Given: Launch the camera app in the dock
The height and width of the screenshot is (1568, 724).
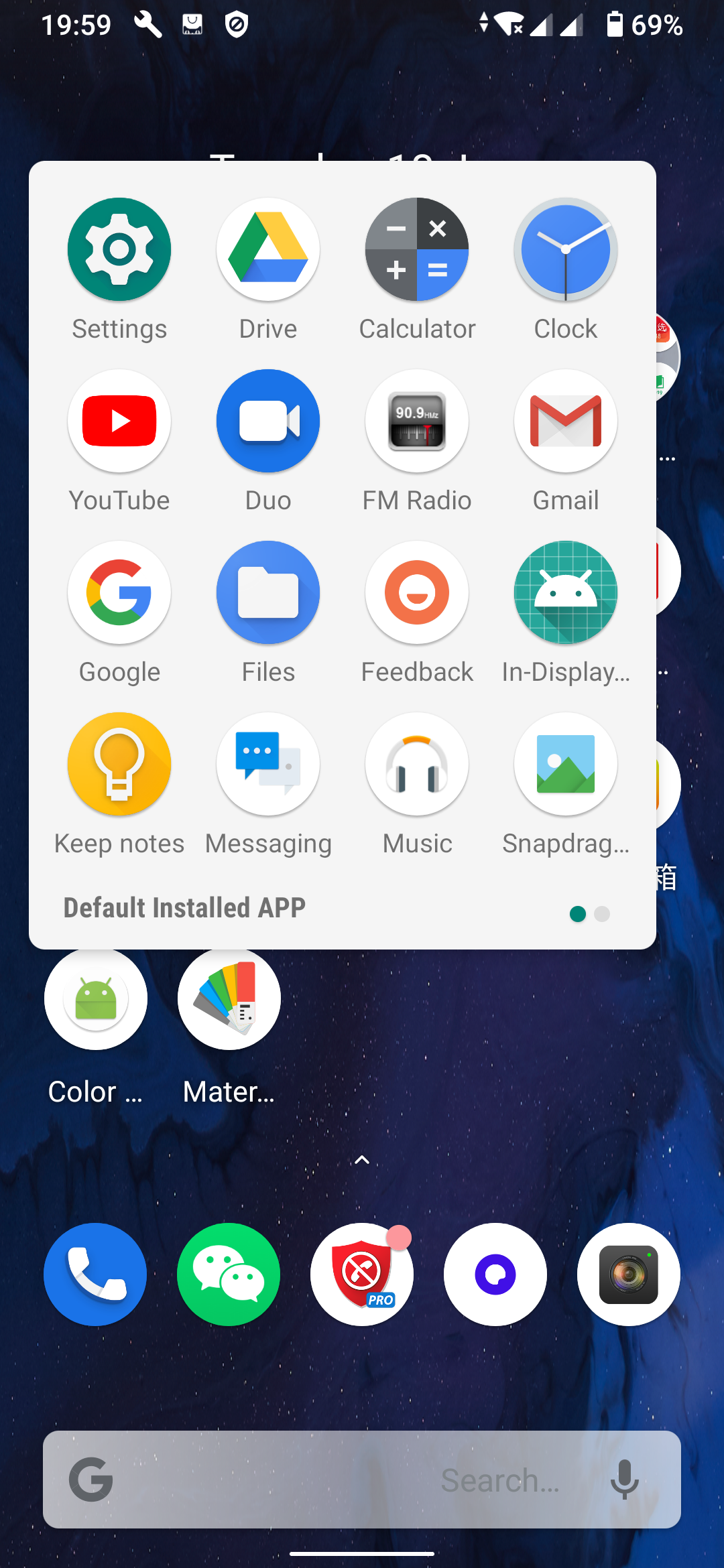Looking at the screenshot, I should coord(629,1275).
